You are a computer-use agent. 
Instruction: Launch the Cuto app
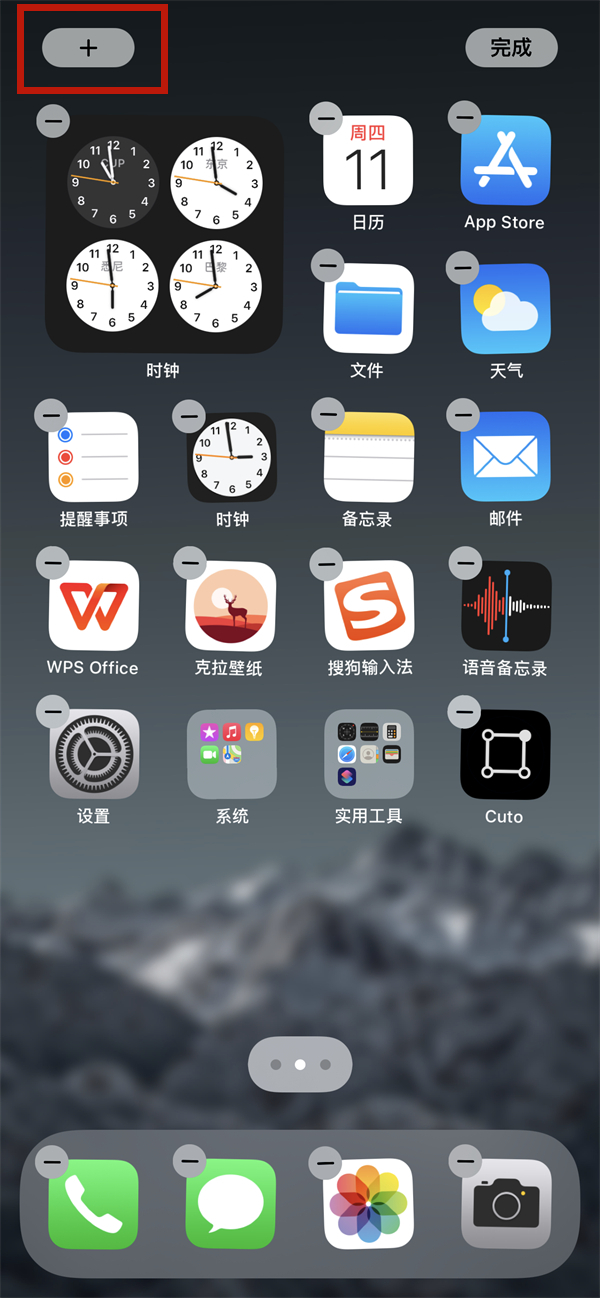point(505,754)
